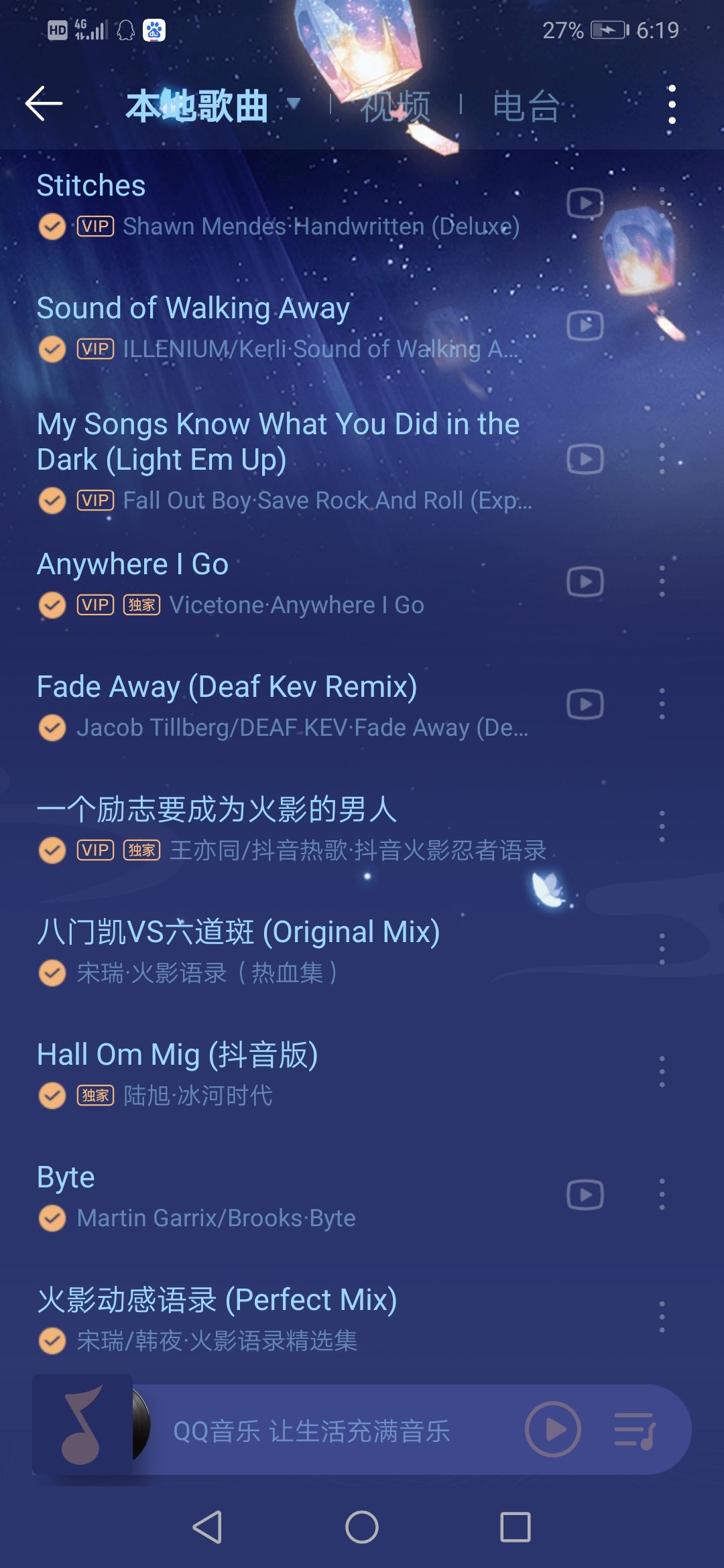This screenshot has width=724, height=1568.
Task: Toggle selection for Hall Om Mig (抖音版)
Action: click(x=52, y=1095)
